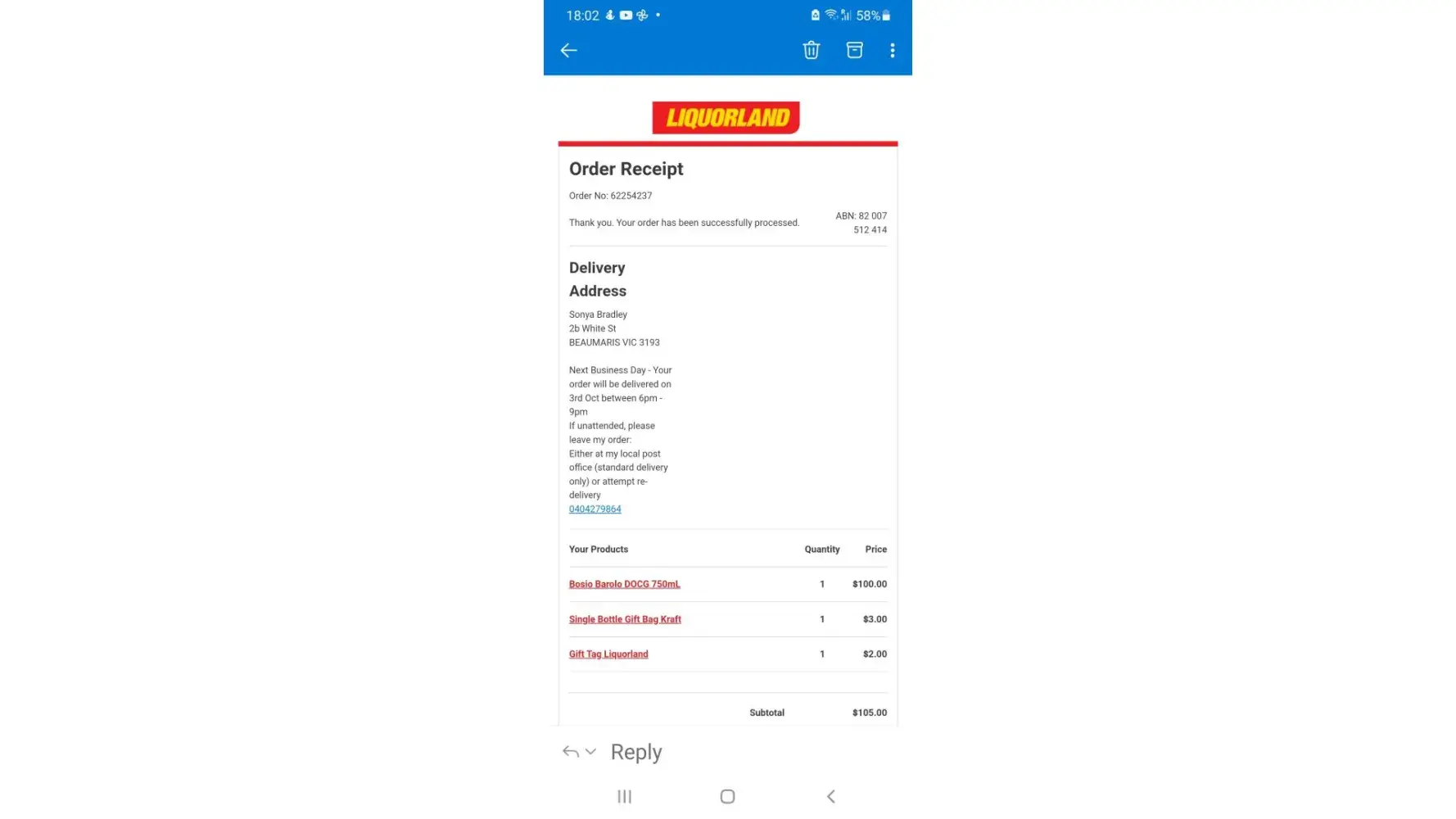The height and width of the screenshot is (819, 1456).
Task: Delete this email with the trash icon
Action: coord(811,50)
